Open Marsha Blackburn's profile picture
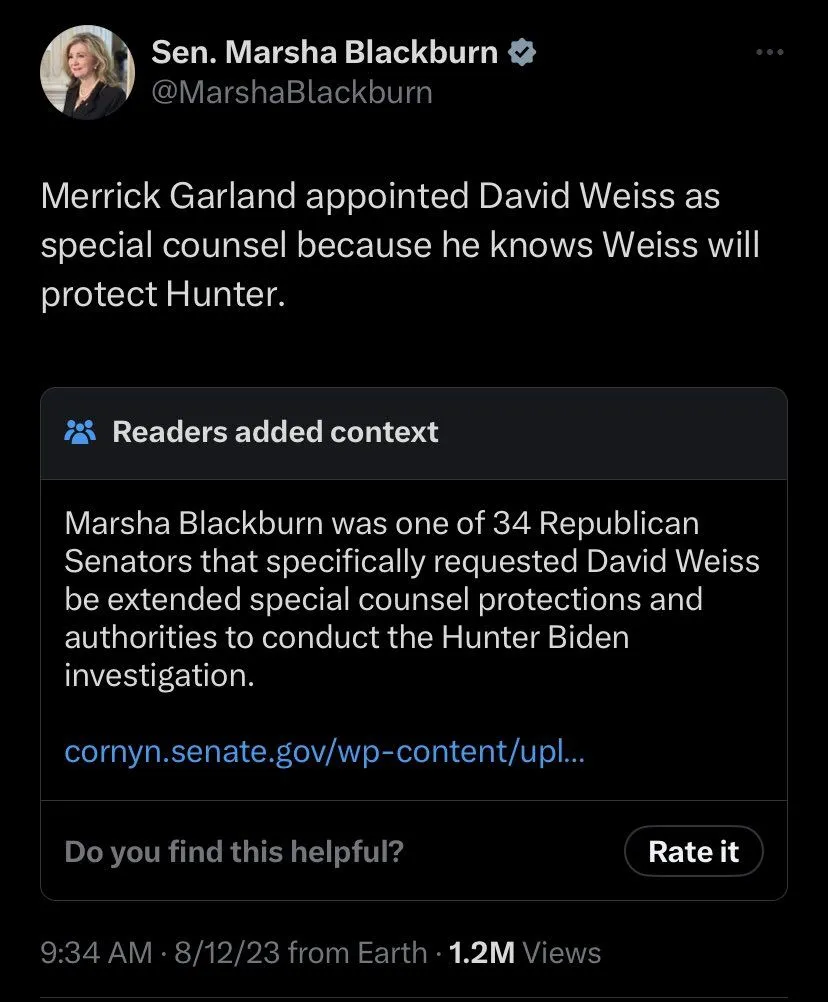Image resolution: width=828 pixels, height=1002 pixels. click(x=87, y=72)
